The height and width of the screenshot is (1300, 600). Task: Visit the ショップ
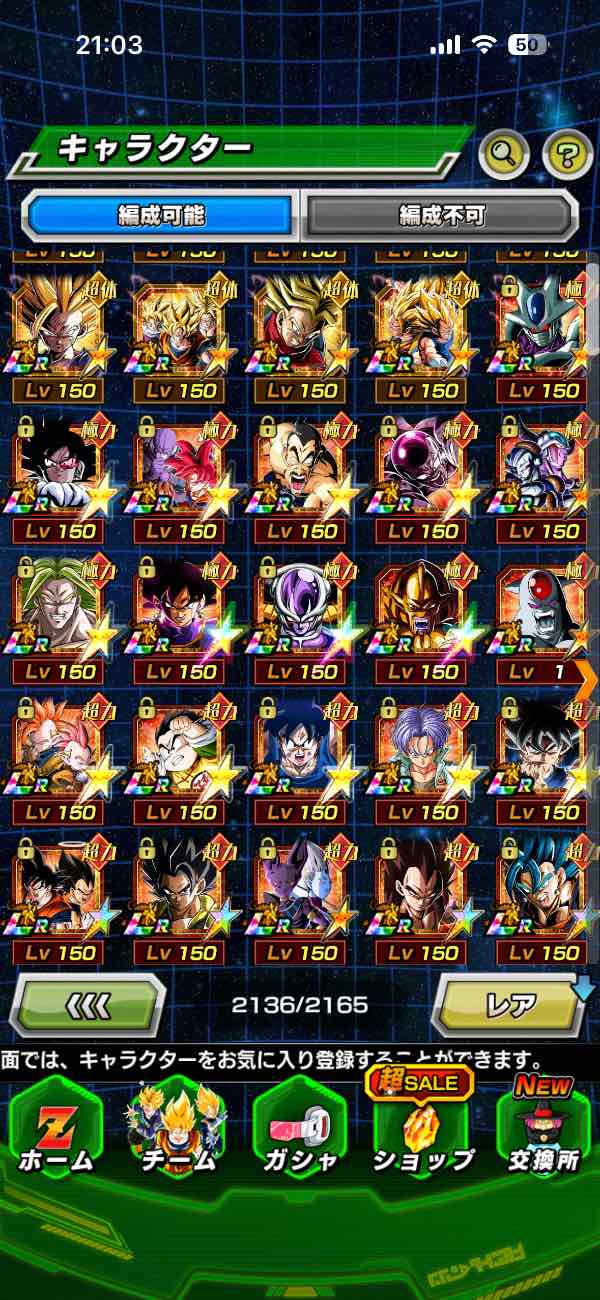[x=423, y=1128]
